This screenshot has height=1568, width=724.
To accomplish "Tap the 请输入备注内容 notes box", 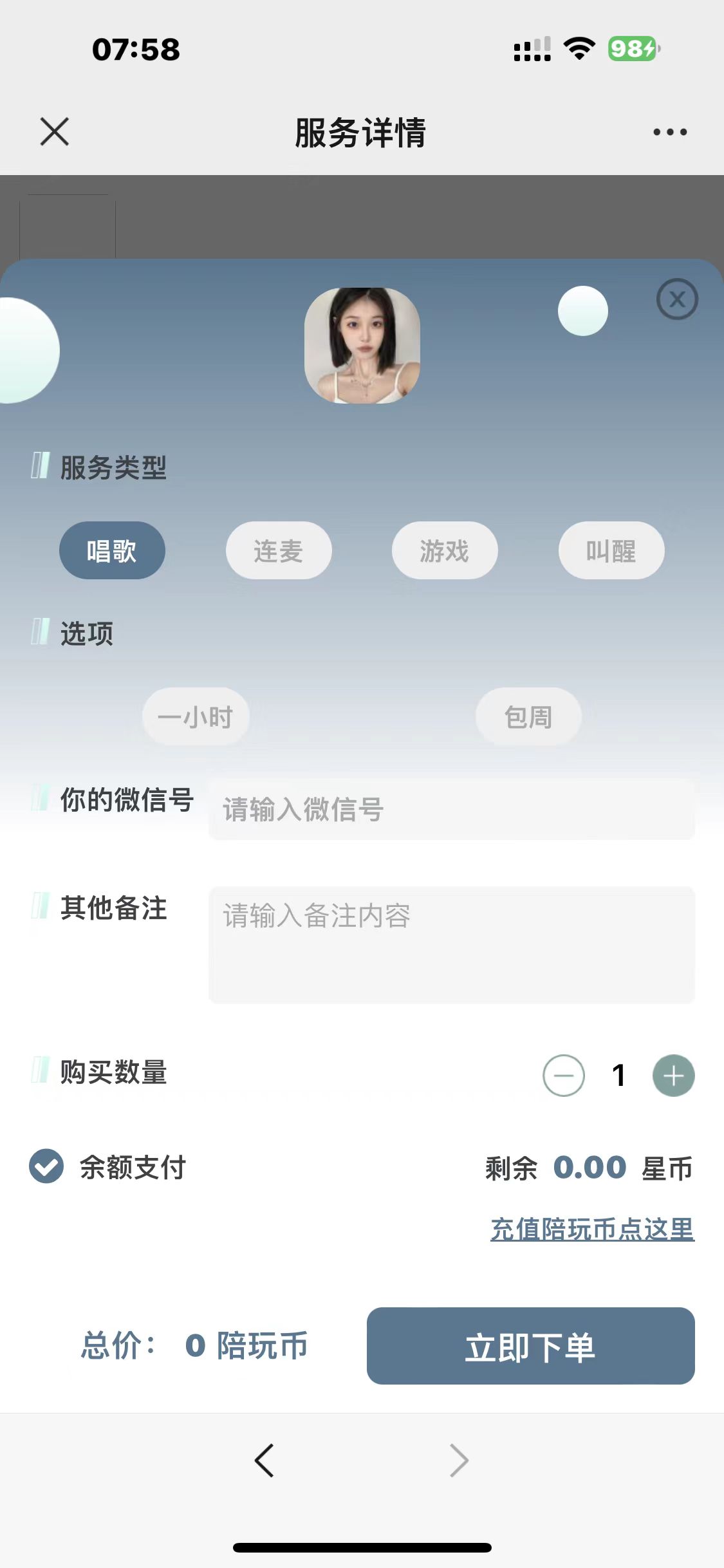I will click(452, 944).
